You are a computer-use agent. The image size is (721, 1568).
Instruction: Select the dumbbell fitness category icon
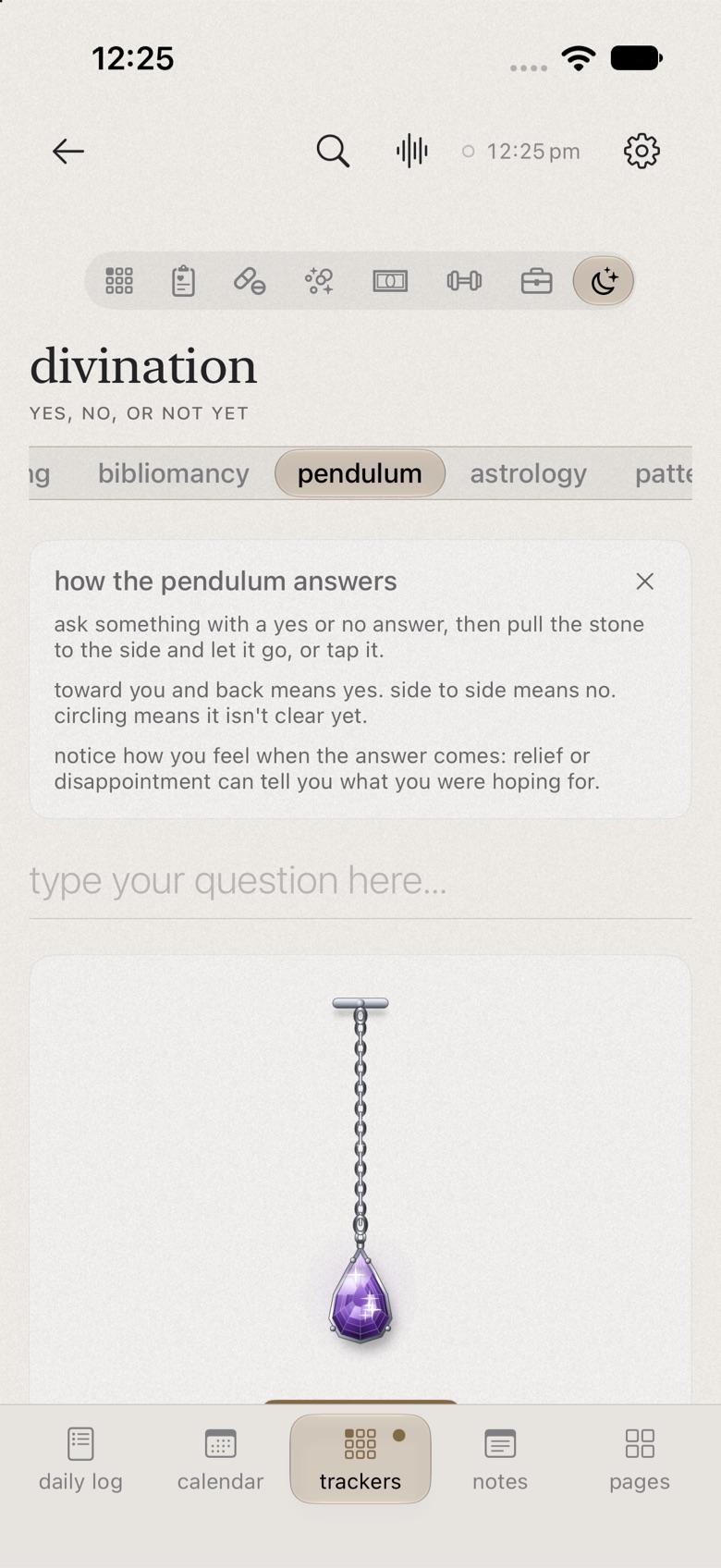pyautogui.click(x=464, y=281)
